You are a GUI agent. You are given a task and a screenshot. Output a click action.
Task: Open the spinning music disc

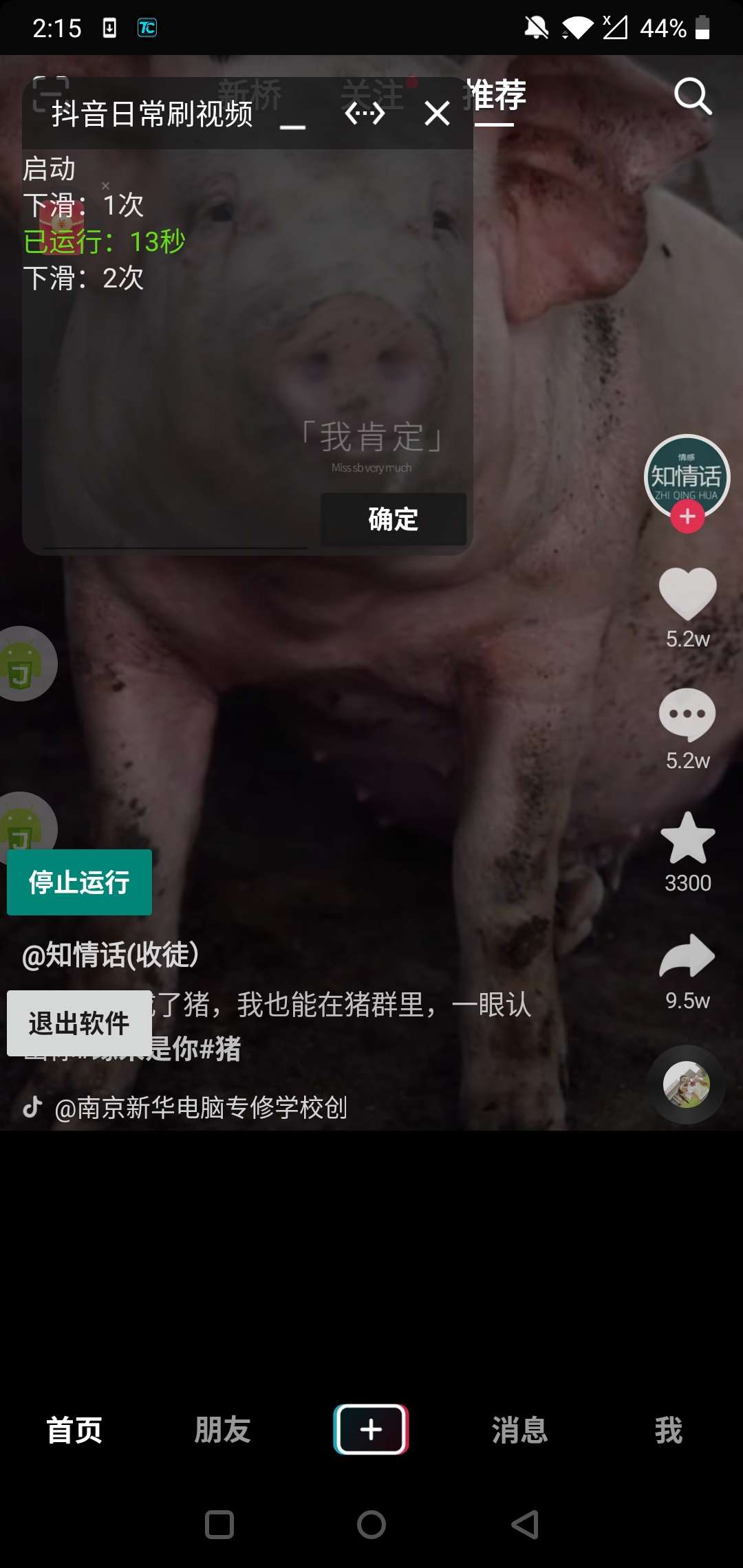(x=686, y=1085)
